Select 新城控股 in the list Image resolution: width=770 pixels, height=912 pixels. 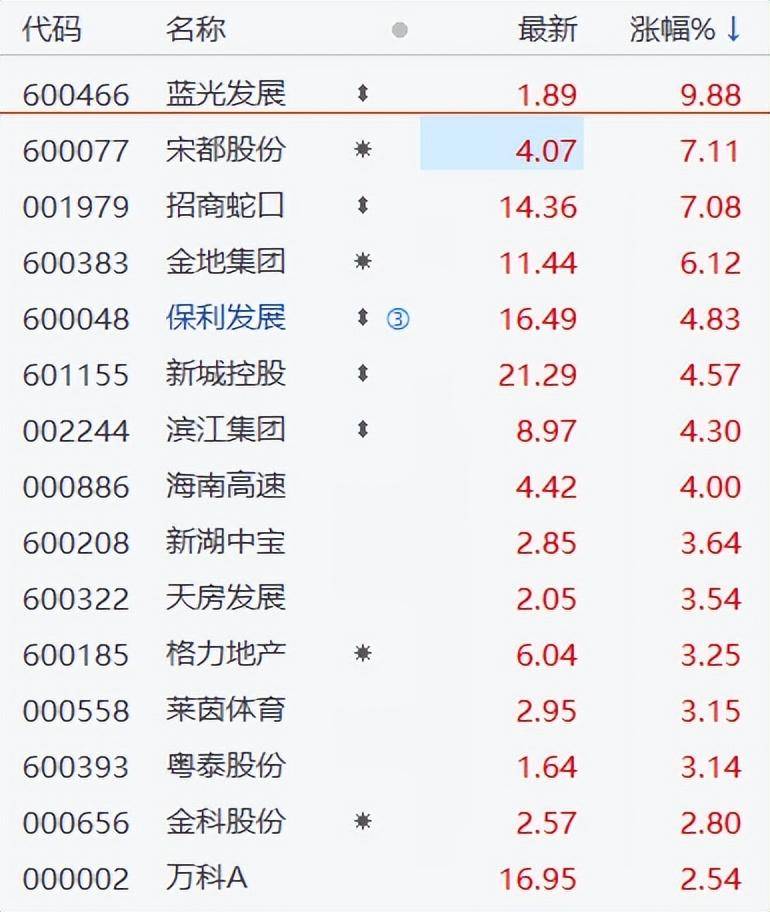tap(226, 374)
